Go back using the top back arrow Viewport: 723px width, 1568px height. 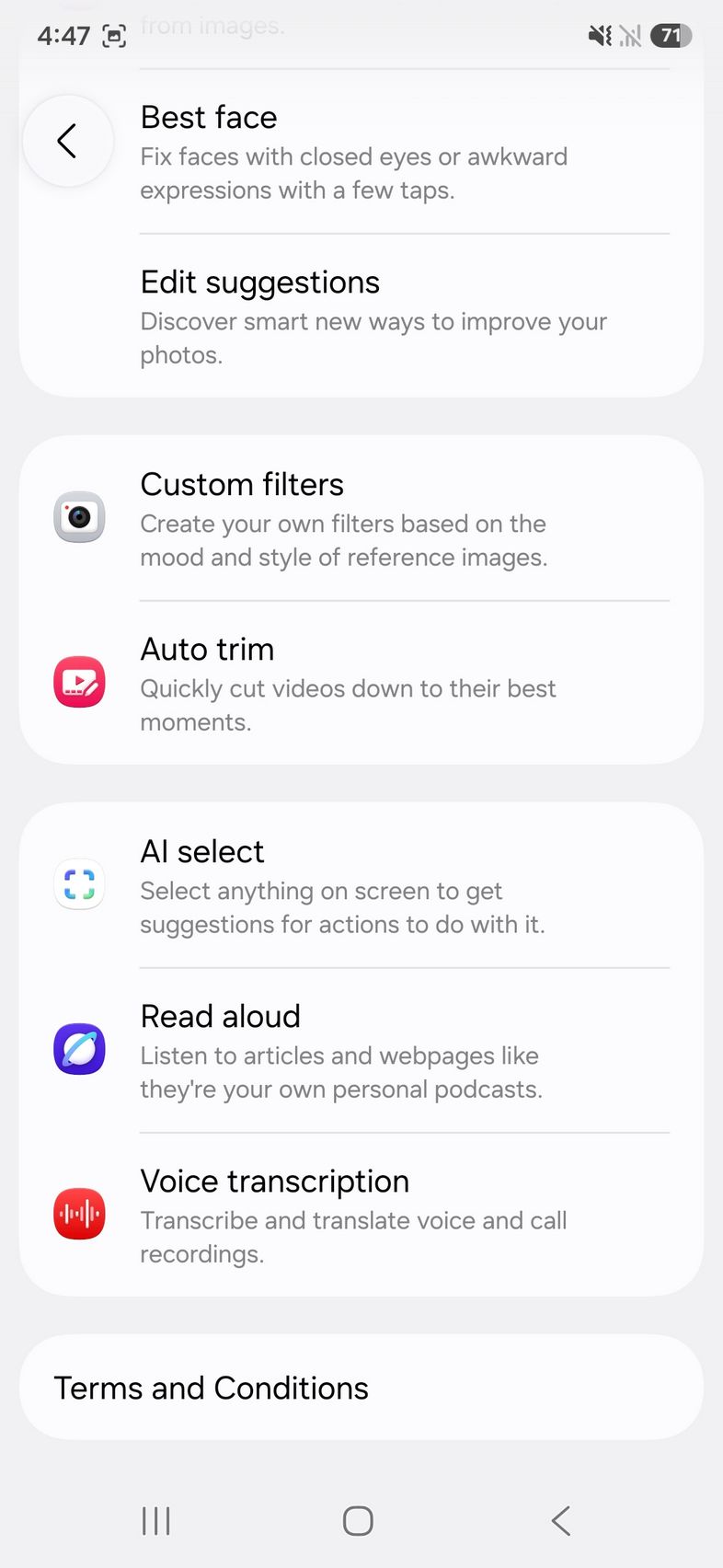tap(67, 141)
